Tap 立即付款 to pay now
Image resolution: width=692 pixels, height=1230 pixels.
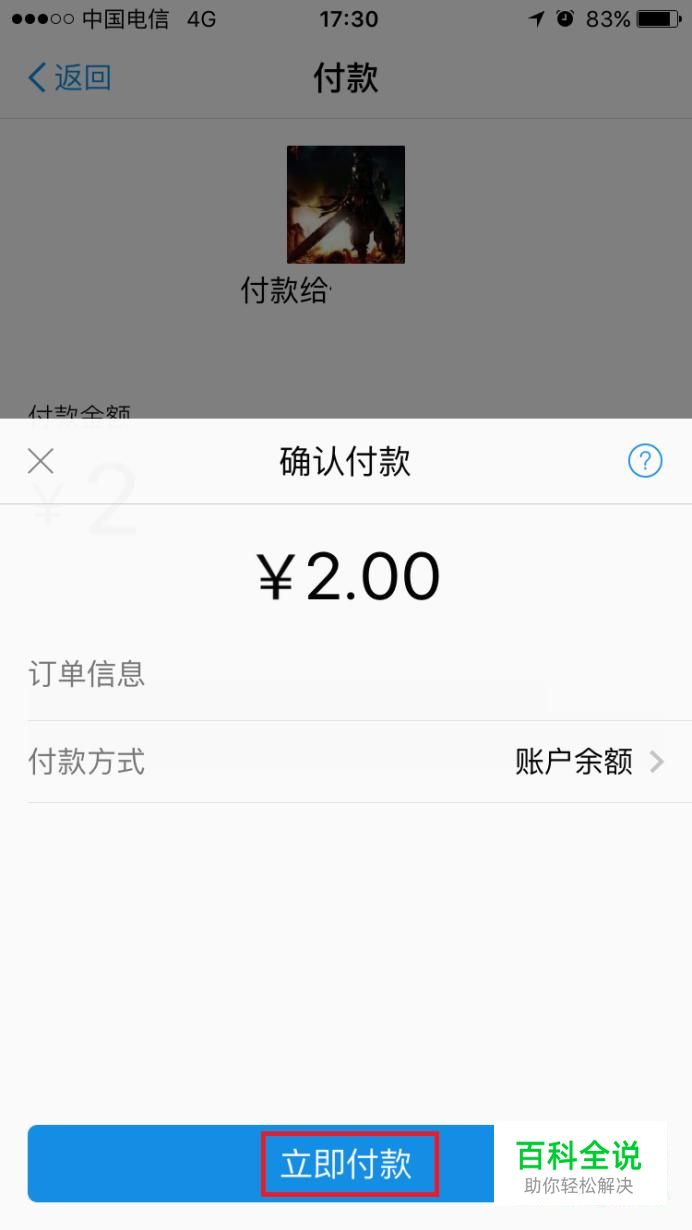point(346,1163)
